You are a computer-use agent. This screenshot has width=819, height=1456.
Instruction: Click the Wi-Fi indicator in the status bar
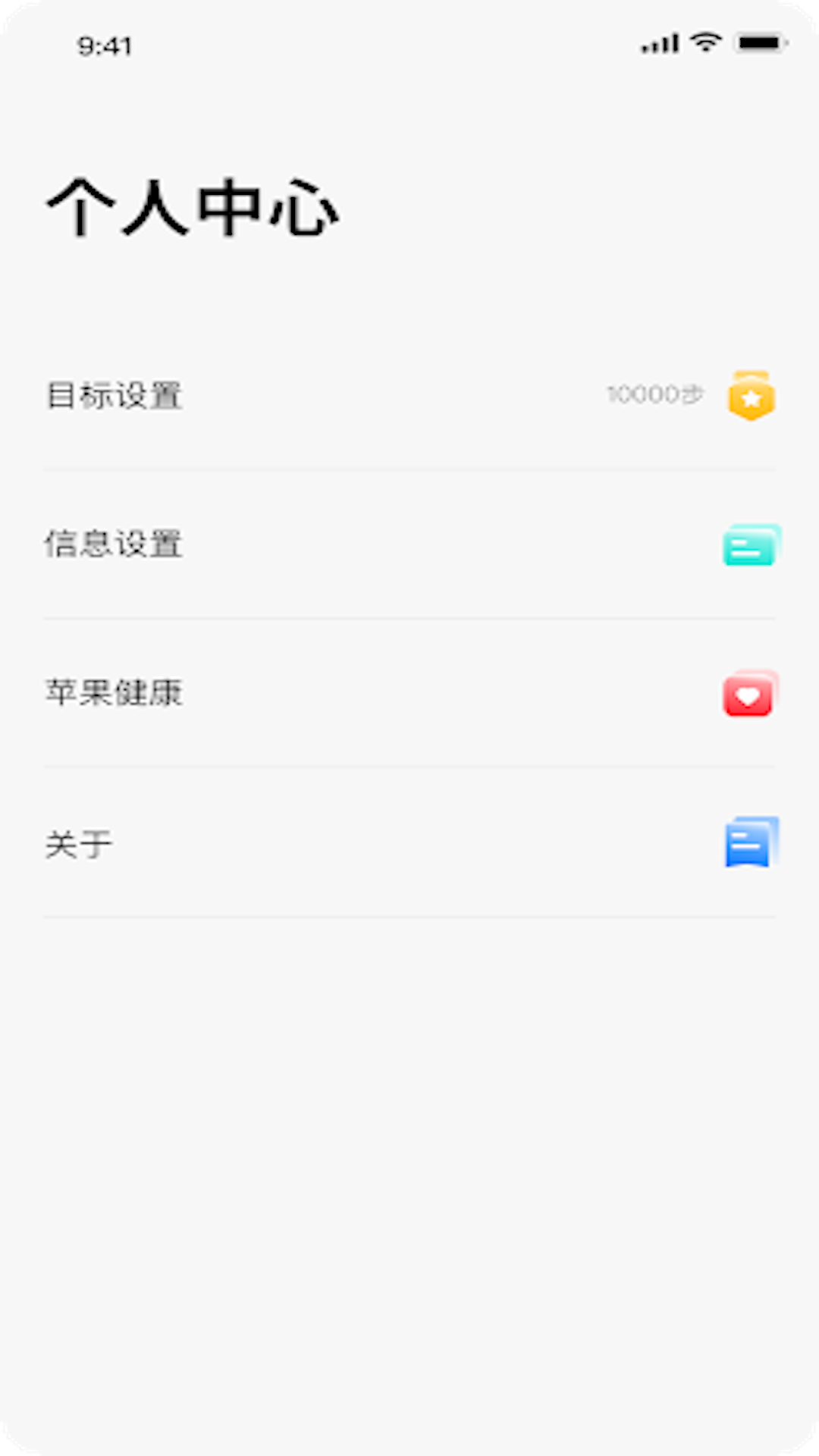(x=705, y=43)
